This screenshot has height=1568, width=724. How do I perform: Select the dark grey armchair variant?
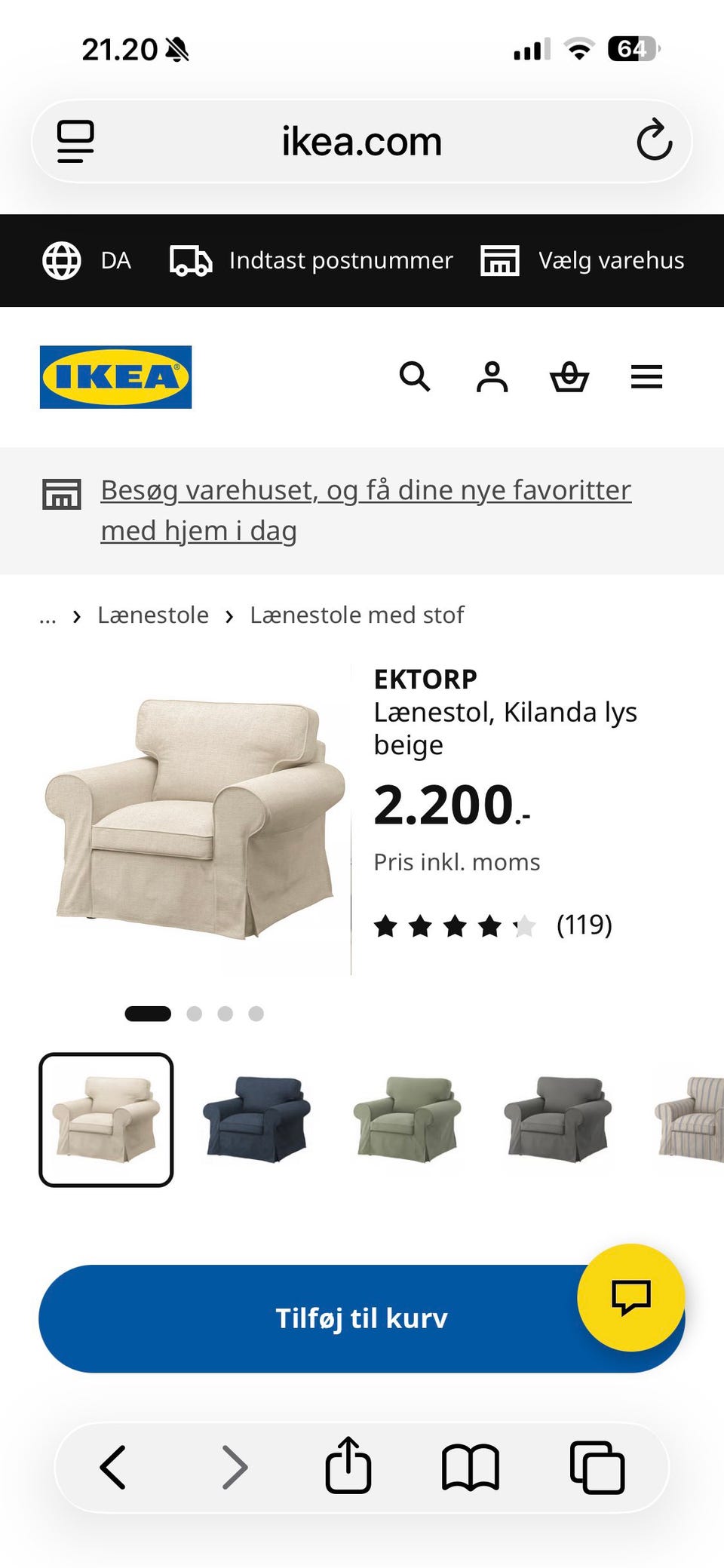tap(558, 1120)
